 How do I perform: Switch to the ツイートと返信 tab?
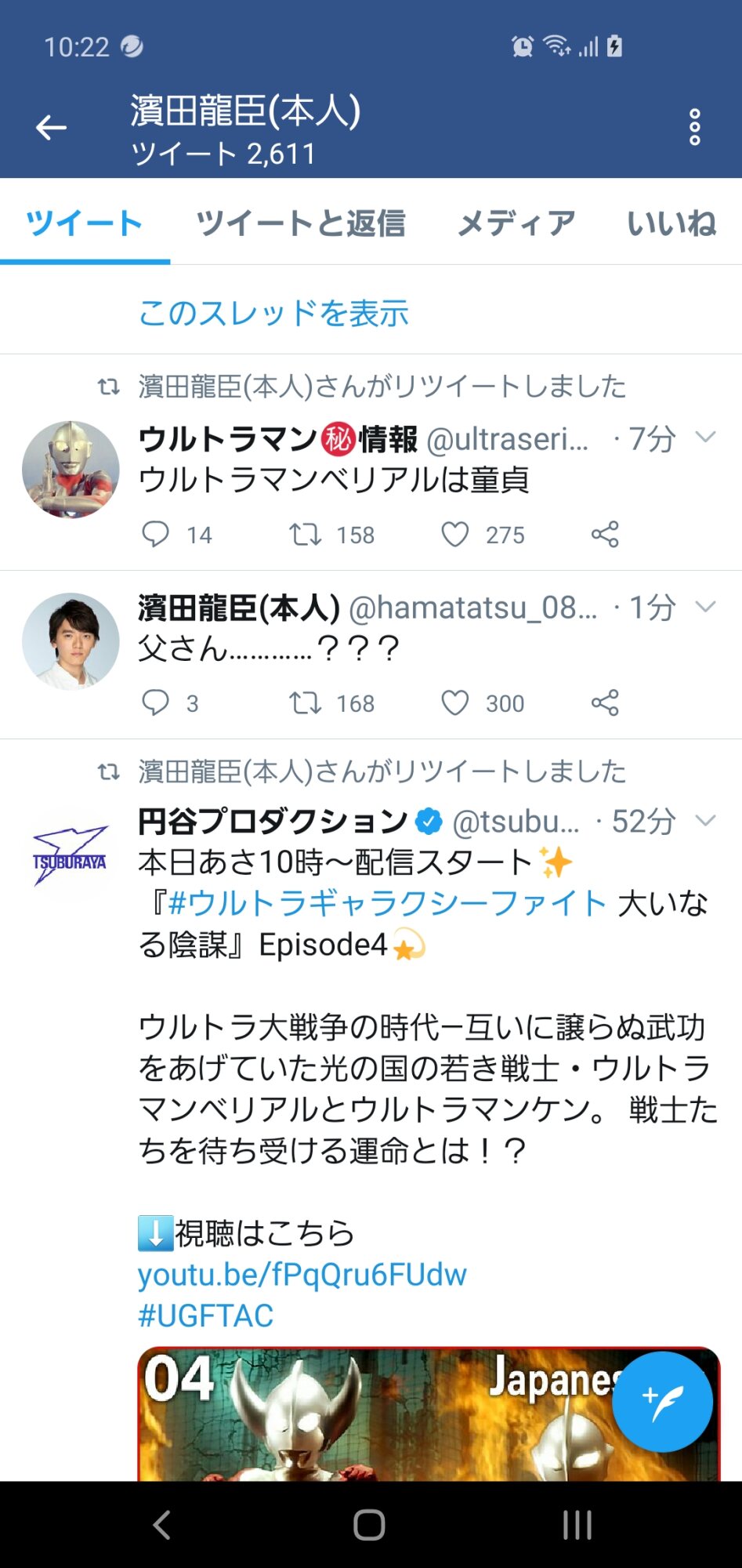(x=301, y=223)
